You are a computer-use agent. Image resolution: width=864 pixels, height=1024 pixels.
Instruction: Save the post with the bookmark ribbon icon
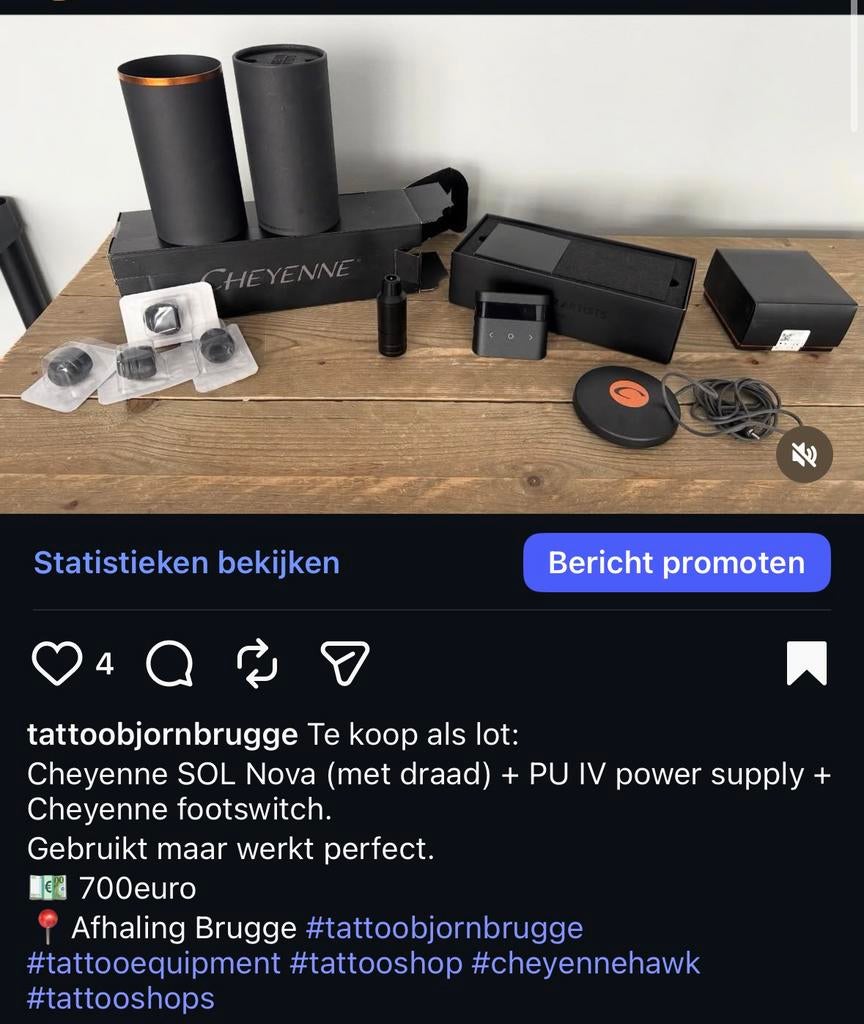click(806, 661)
